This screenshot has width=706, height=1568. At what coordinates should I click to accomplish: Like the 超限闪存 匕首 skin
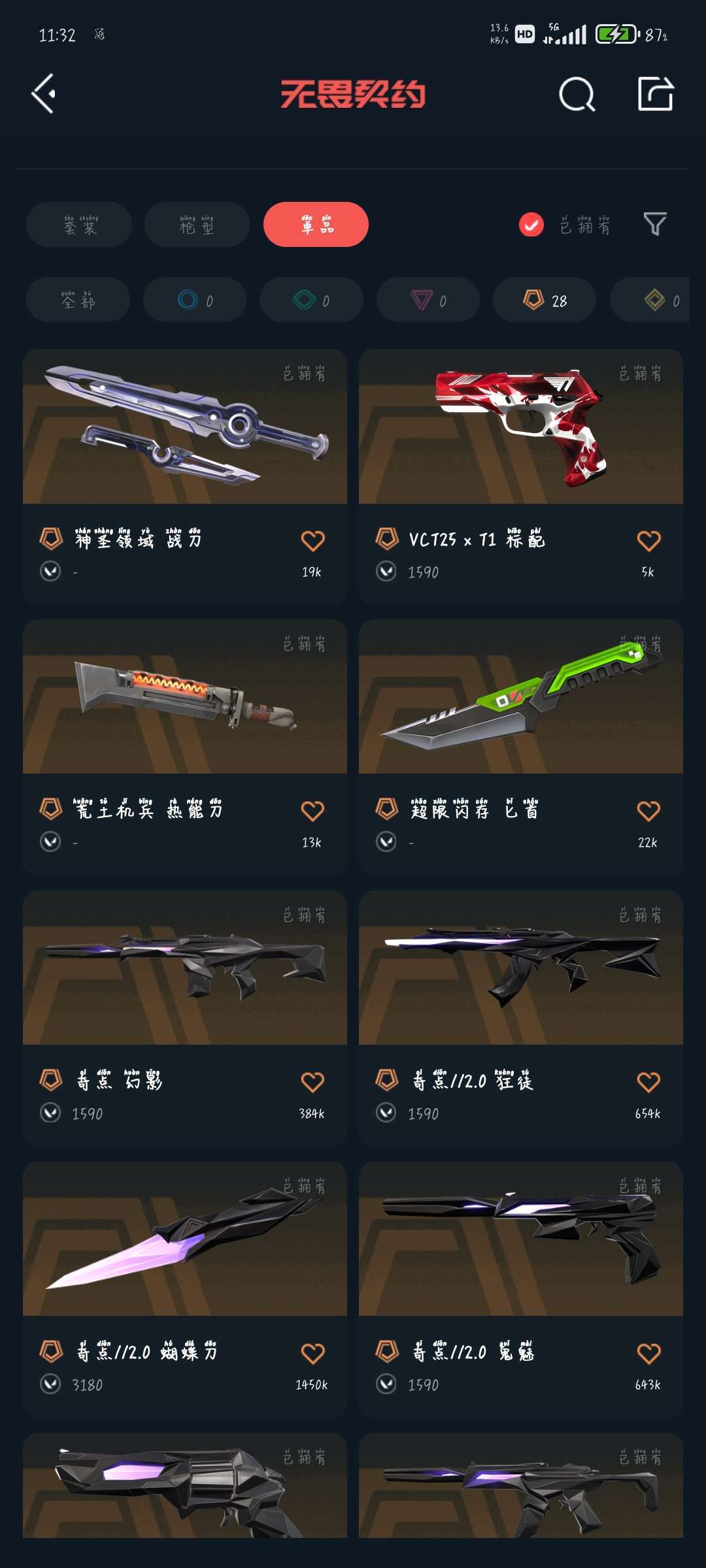point(648,811)
